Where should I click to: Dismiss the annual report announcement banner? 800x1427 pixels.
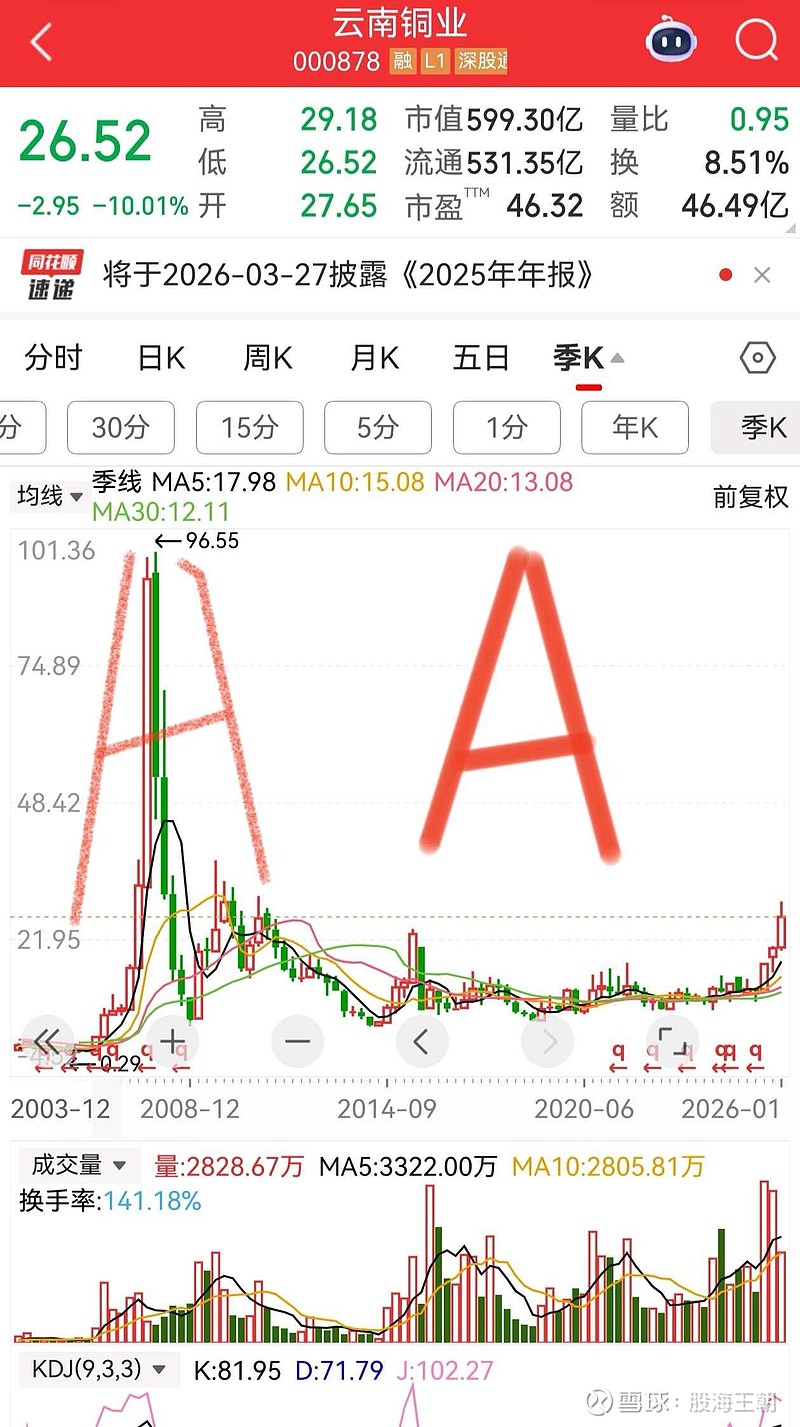[x=762, y=274]
